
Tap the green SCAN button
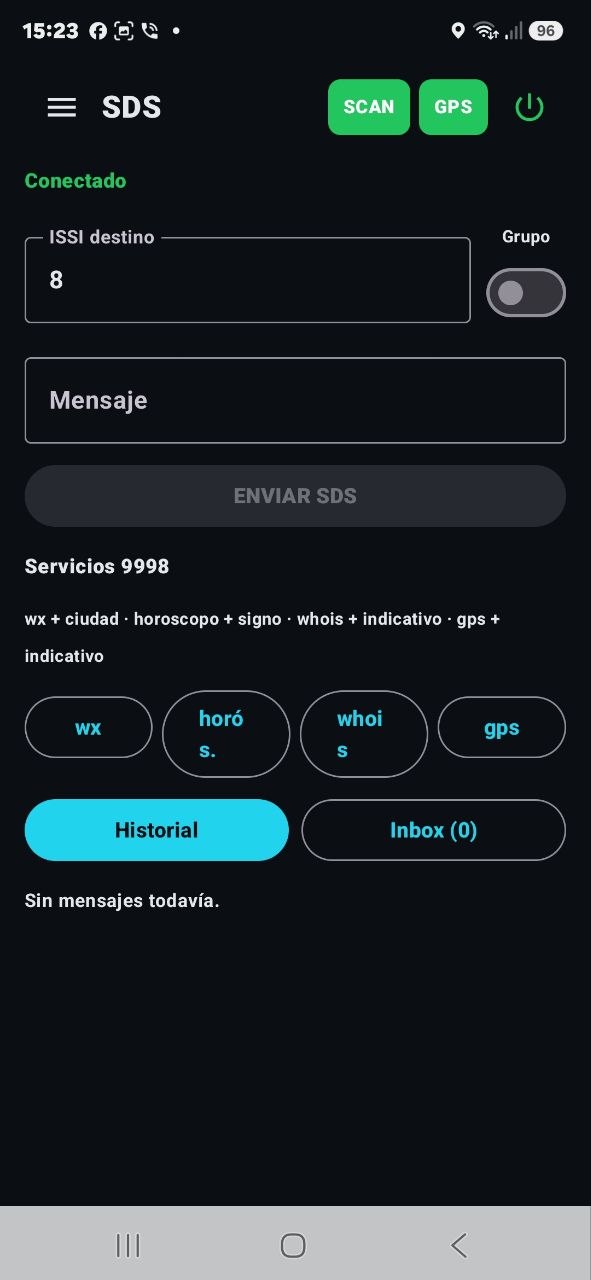[369, 107]
